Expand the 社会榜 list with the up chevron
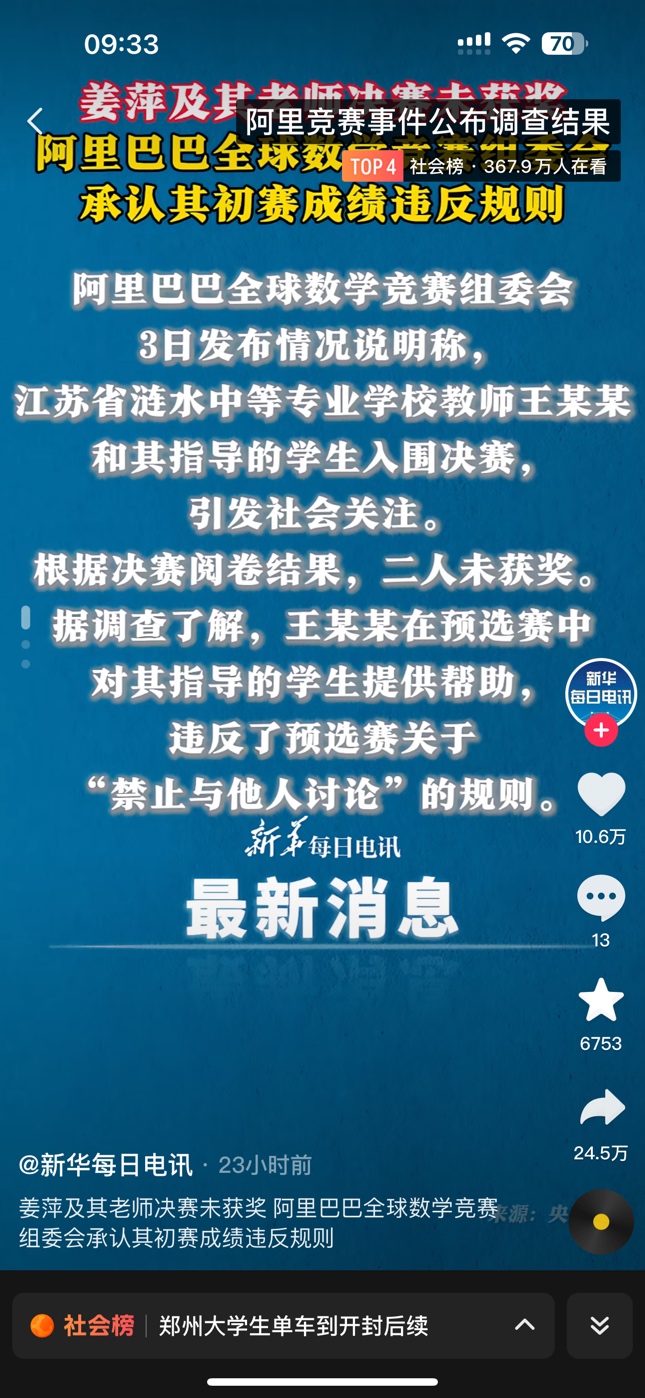This screenshot has width=645, height=1398. tap(524, 1325)
